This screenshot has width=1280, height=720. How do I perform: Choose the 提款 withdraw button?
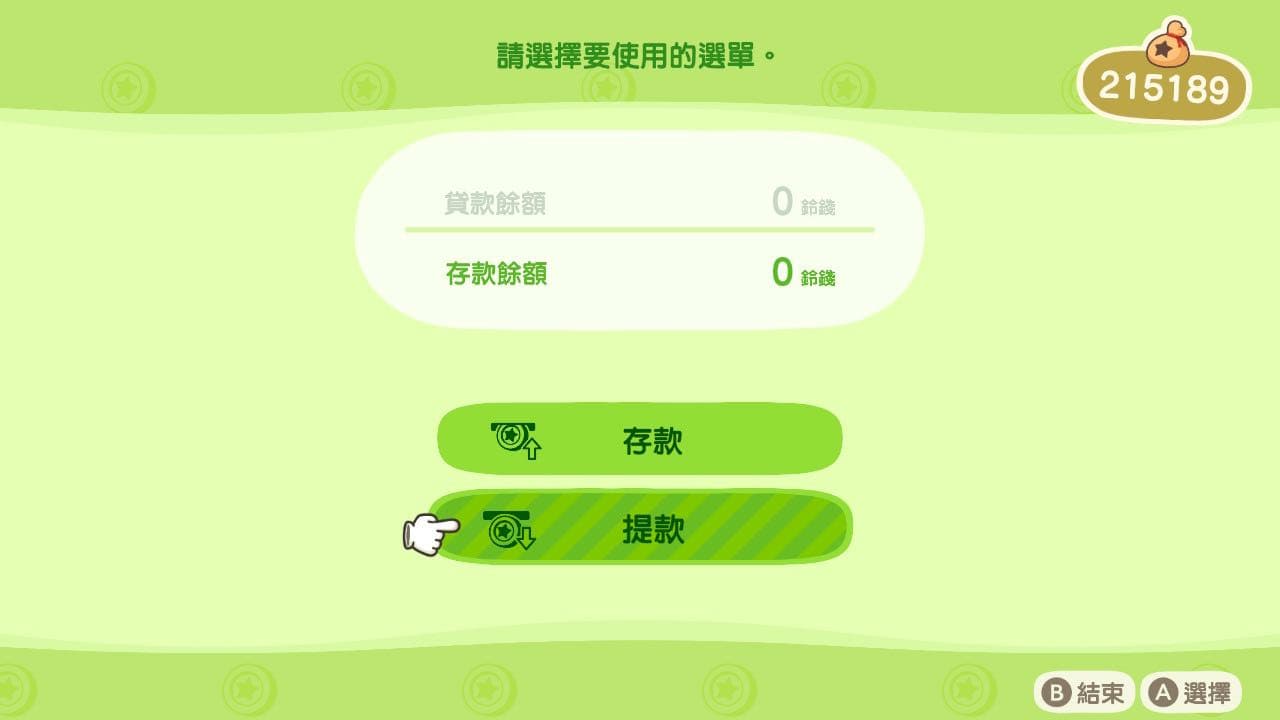[x=640, y=527]
